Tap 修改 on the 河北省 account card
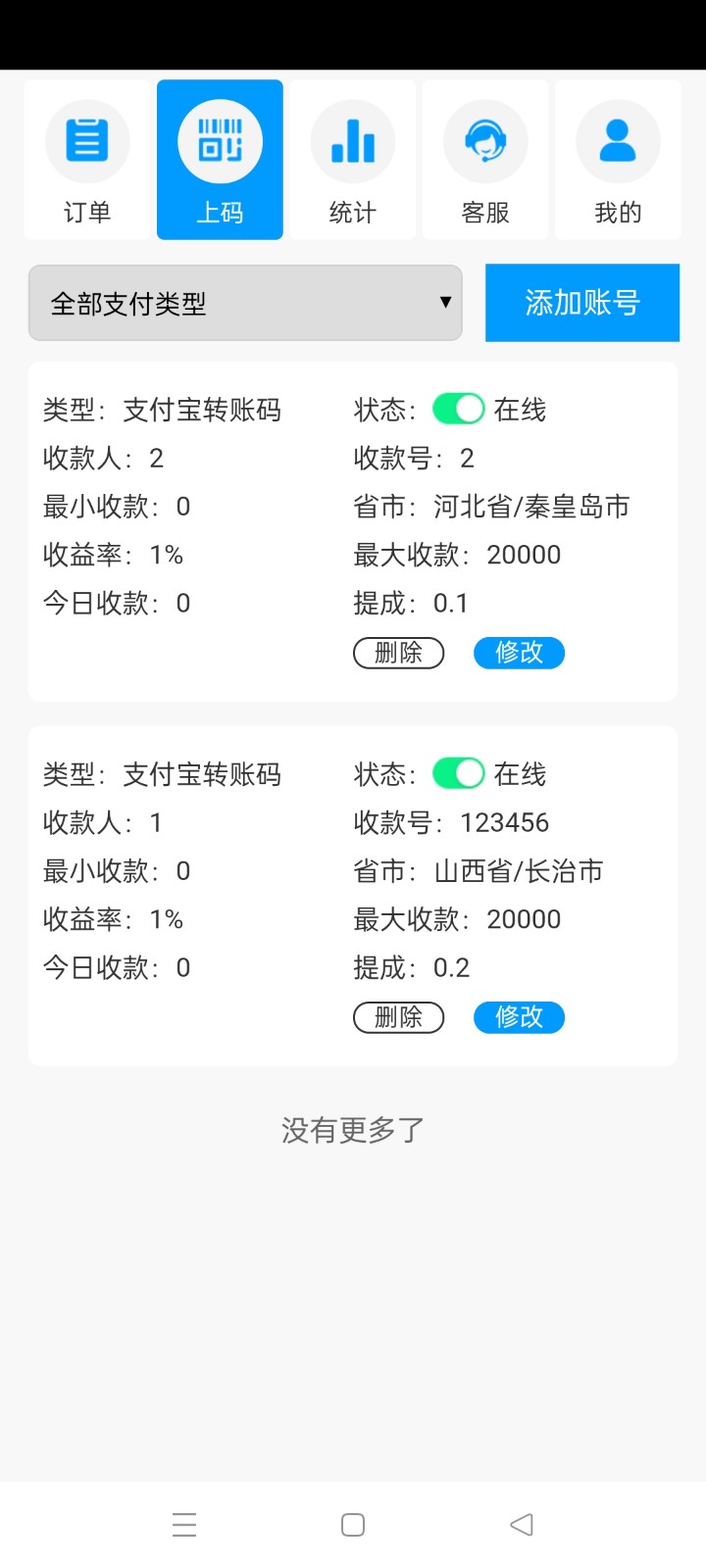 (x=519, y=653)
